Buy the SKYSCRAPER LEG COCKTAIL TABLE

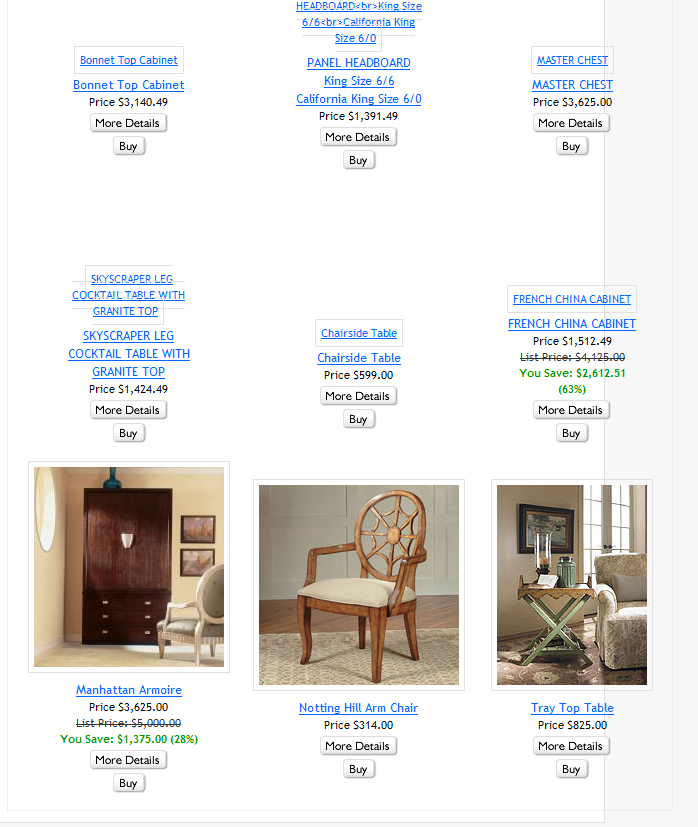(128, 433)
